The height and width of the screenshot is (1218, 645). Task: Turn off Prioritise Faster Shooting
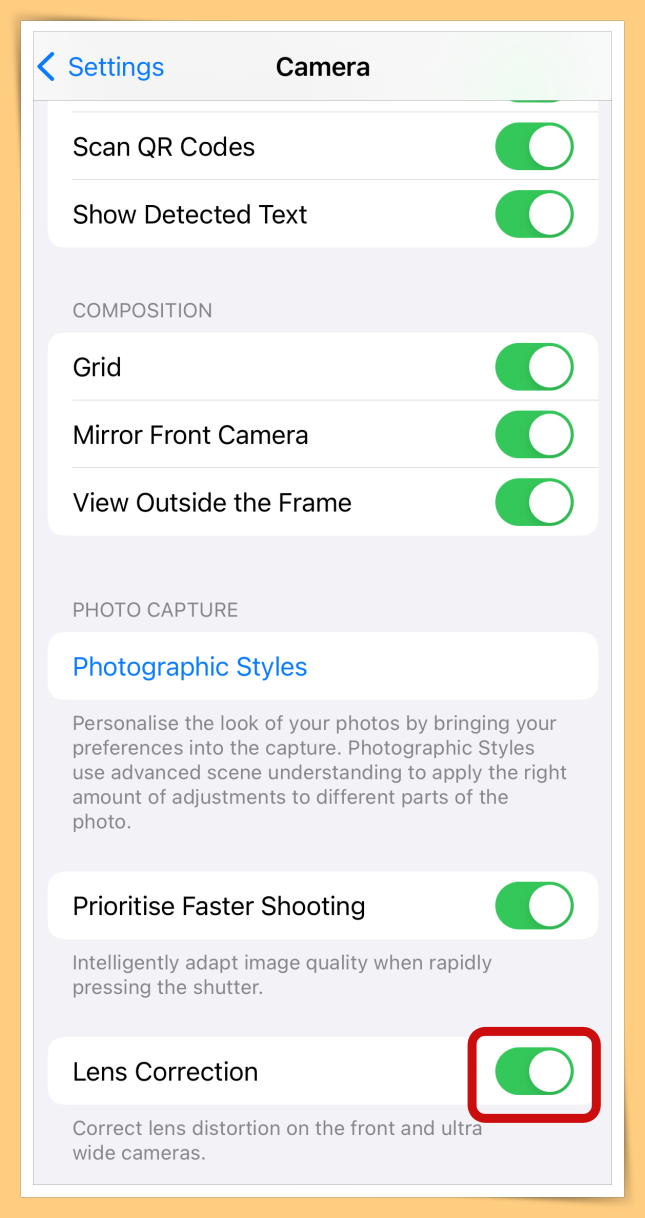[534, 906]
